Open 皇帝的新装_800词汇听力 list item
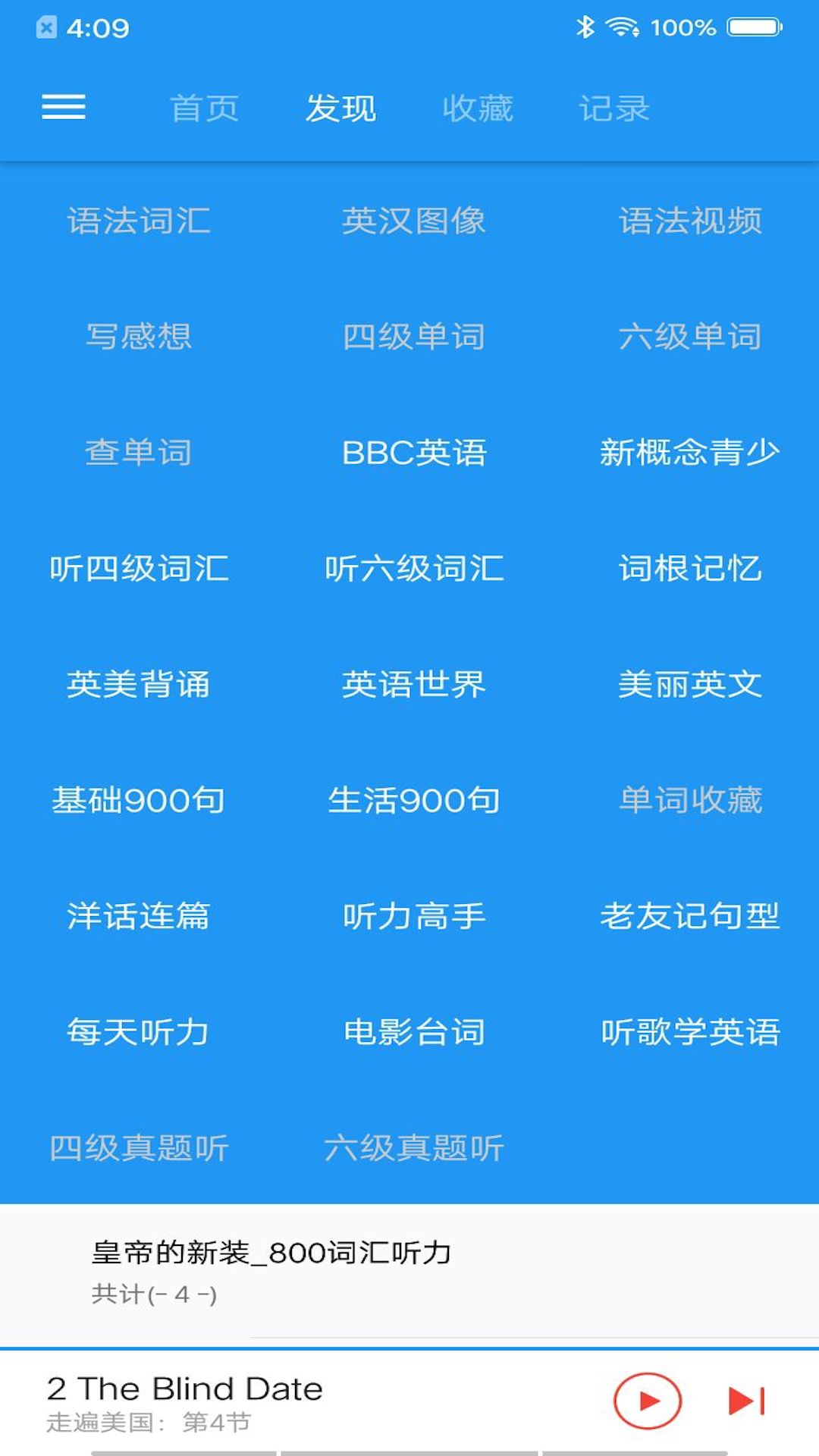Screen dimensions: 819x1456 coord(409,1271)
